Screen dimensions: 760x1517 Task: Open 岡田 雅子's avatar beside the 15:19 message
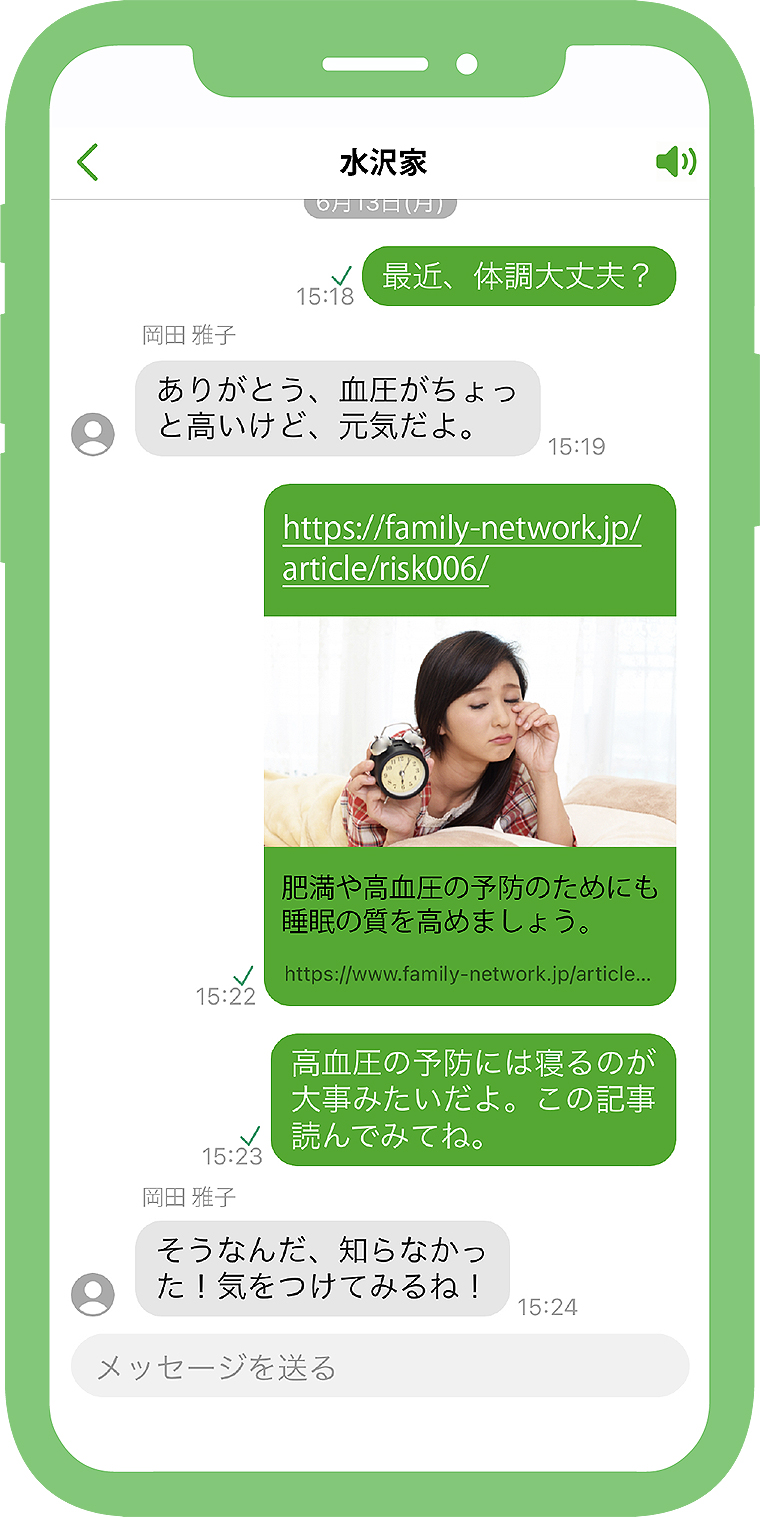coord(93,434)
